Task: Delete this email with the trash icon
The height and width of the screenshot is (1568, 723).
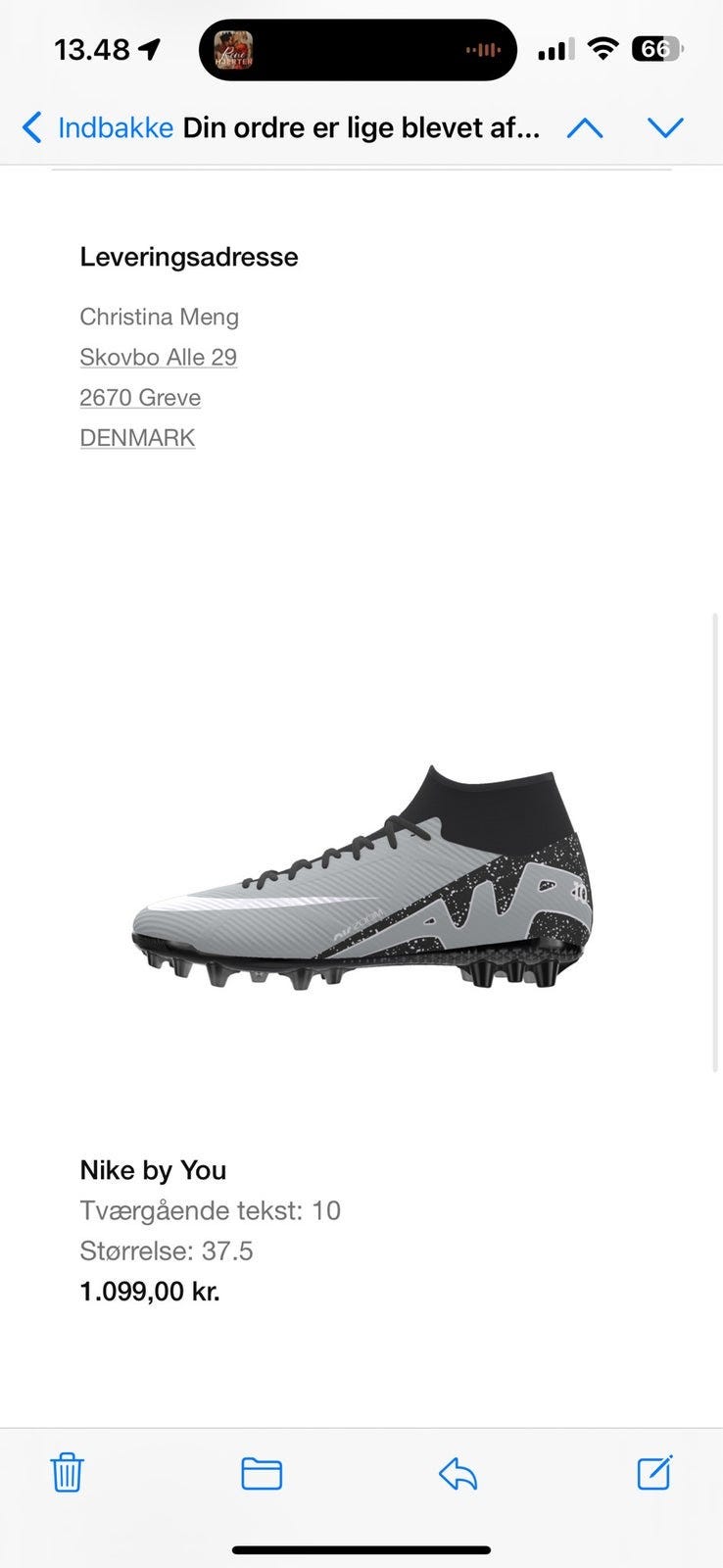Action: pos(67,1472)
